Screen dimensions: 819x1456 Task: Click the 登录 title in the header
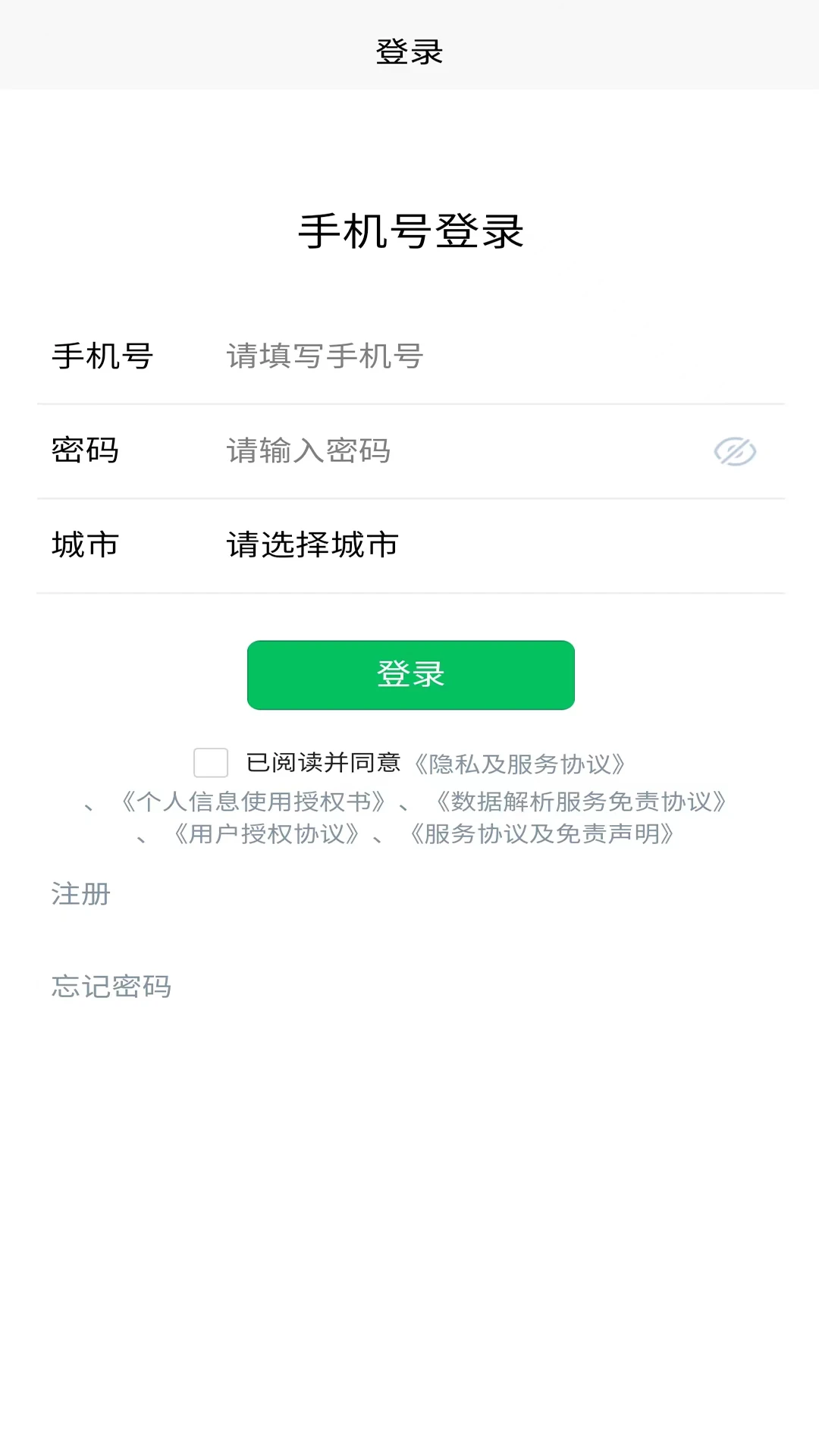(409, 52)
